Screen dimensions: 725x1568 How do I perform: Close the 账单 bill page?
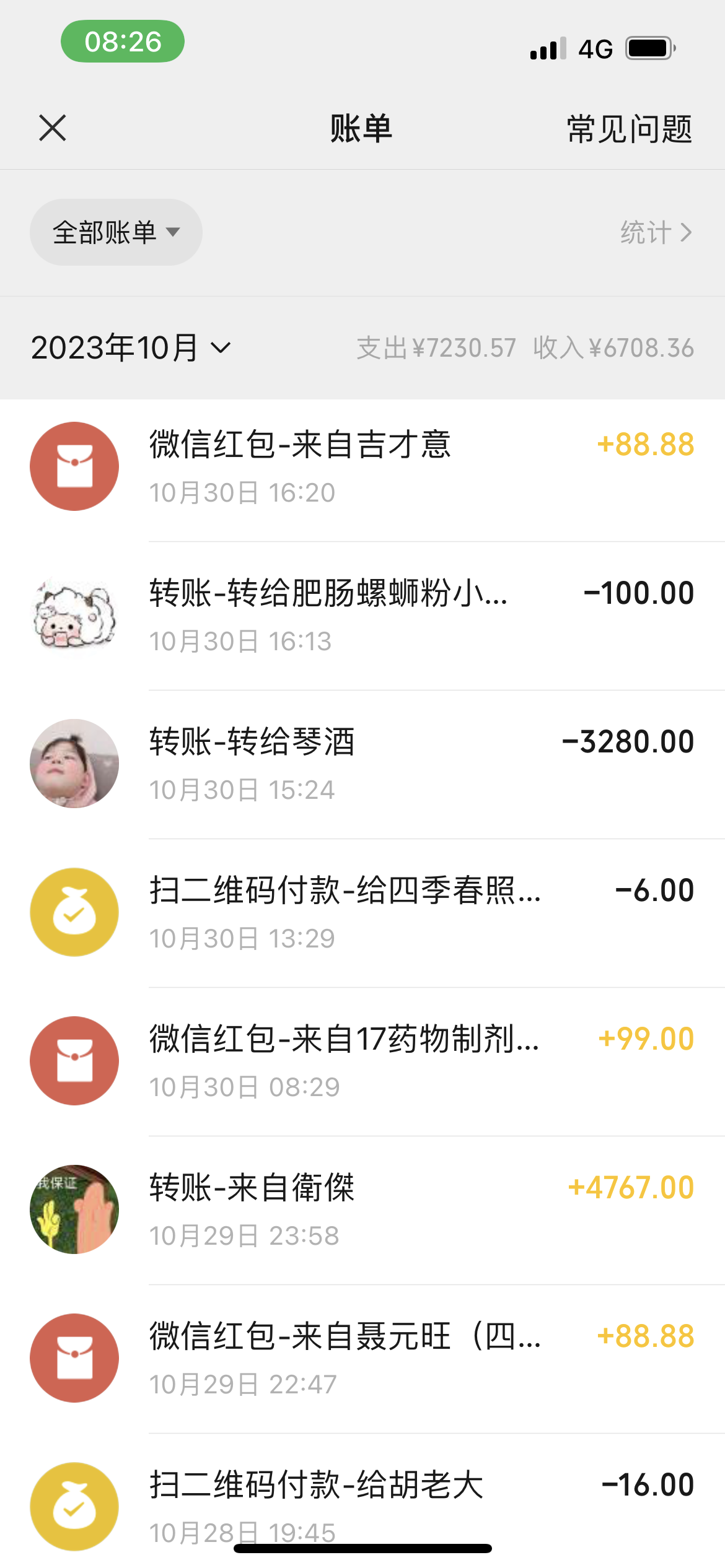[53, 128]
